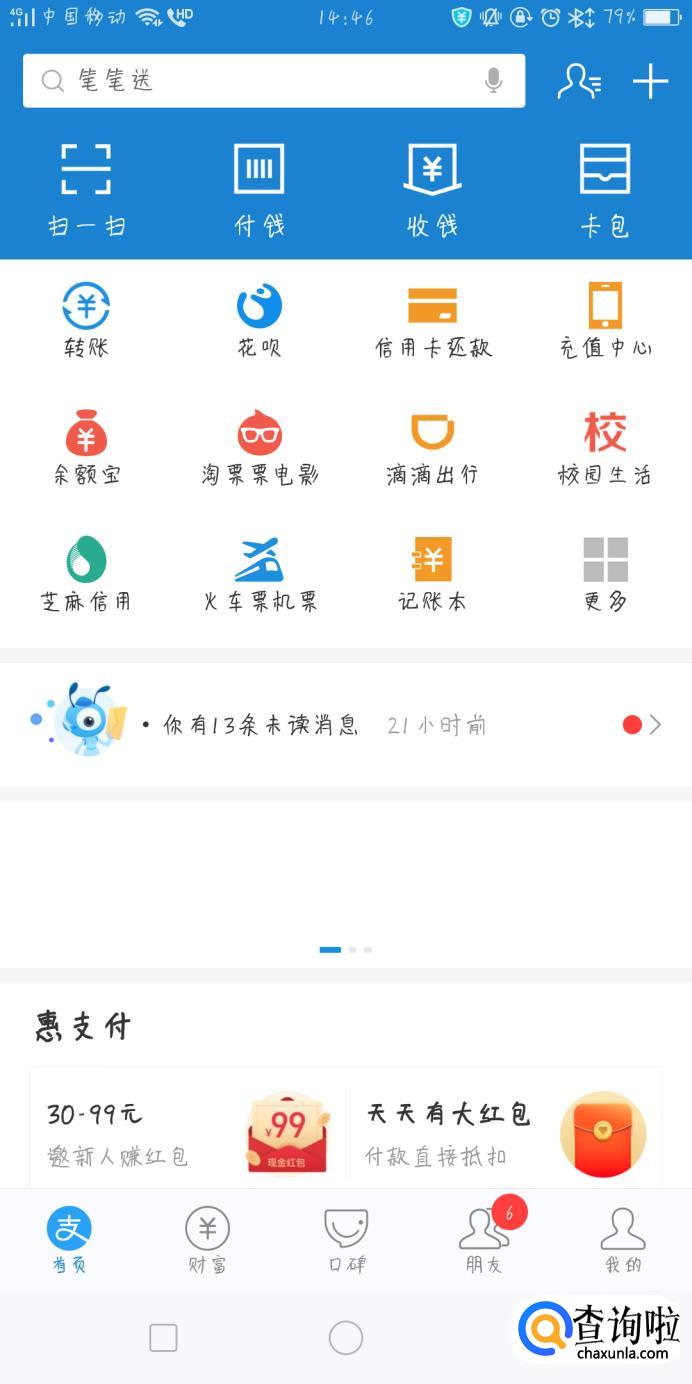Tap the system home button
The width and height of the screenshot is (692, 1384).
coord(346,1337)
